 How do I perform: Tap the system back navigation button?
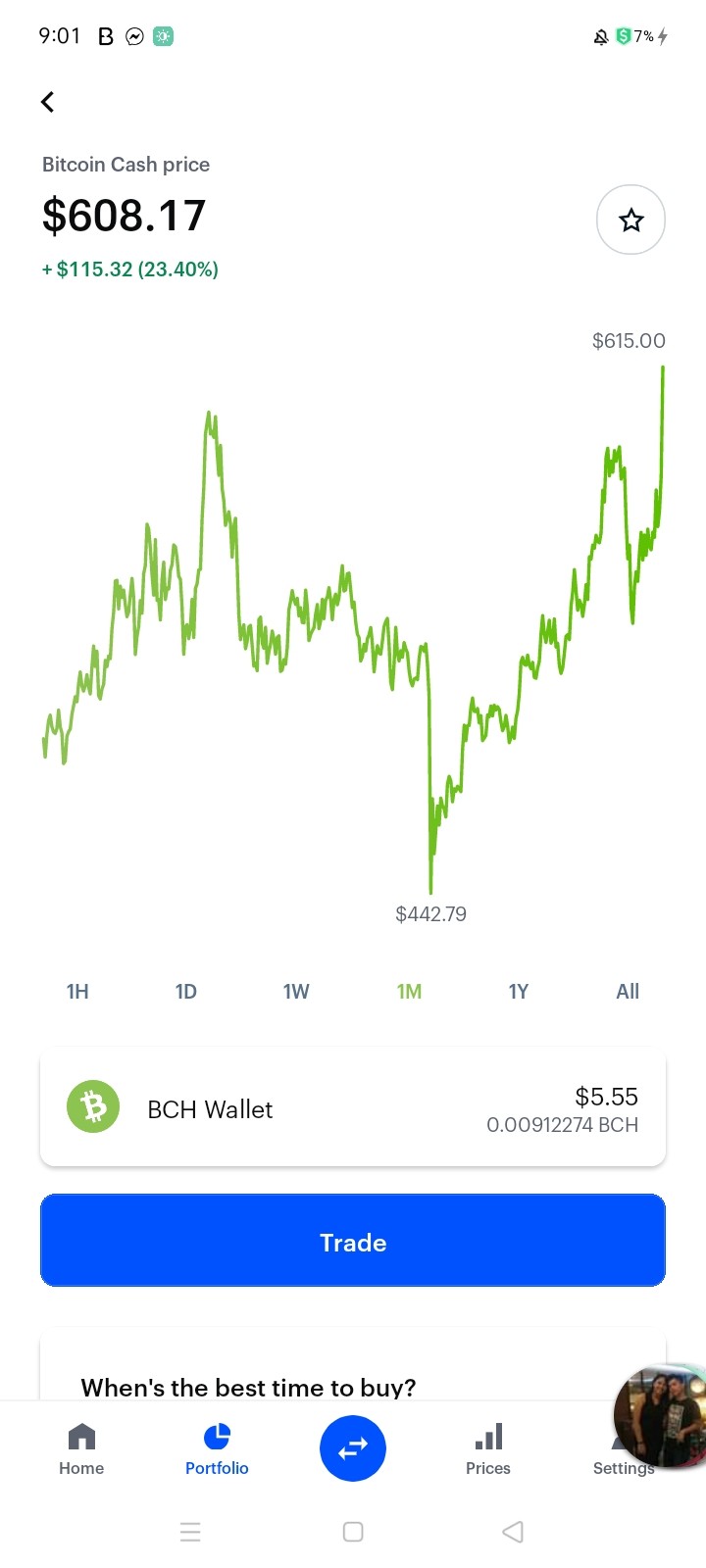(513, 1532)
